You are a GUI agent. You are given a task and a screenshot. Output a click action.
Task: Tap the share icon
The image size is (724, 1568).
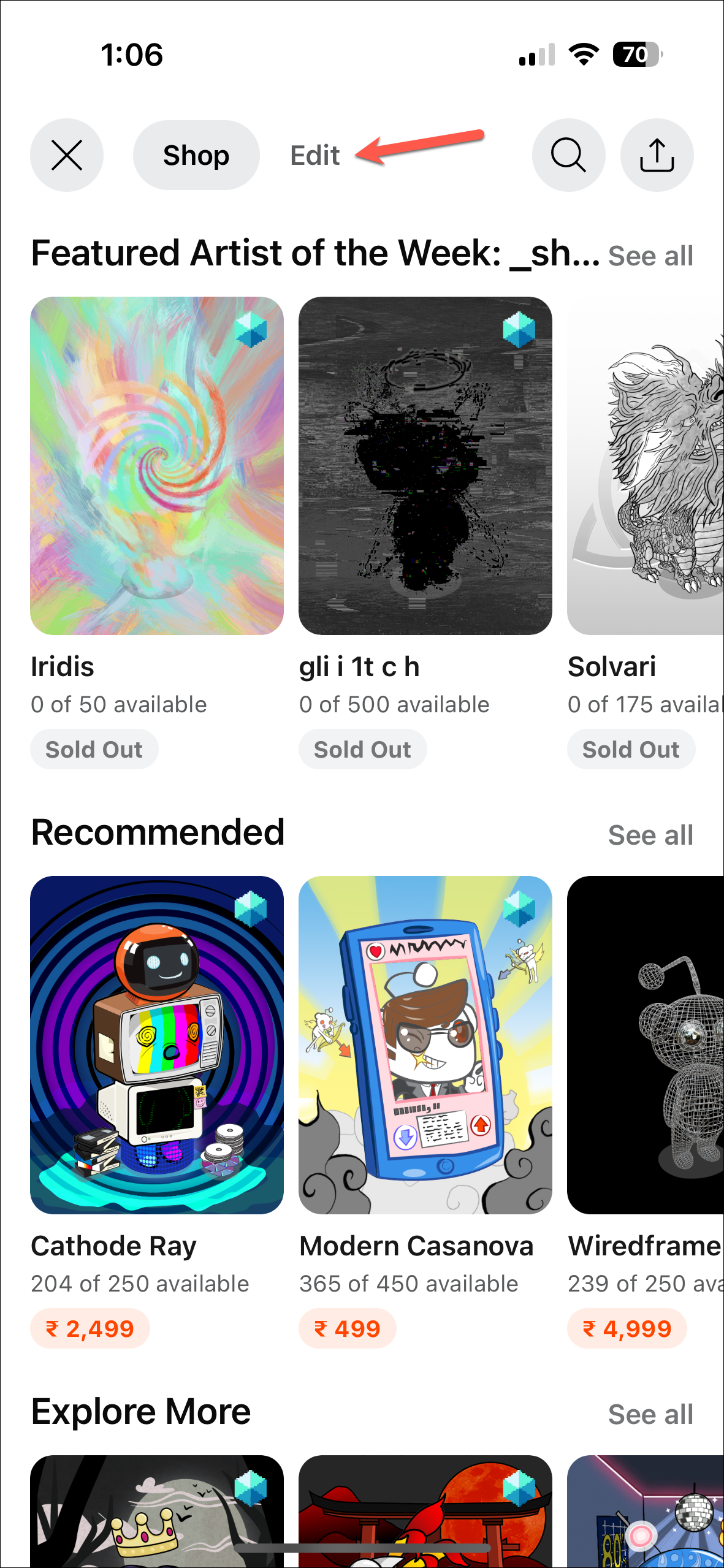(657, 155)
